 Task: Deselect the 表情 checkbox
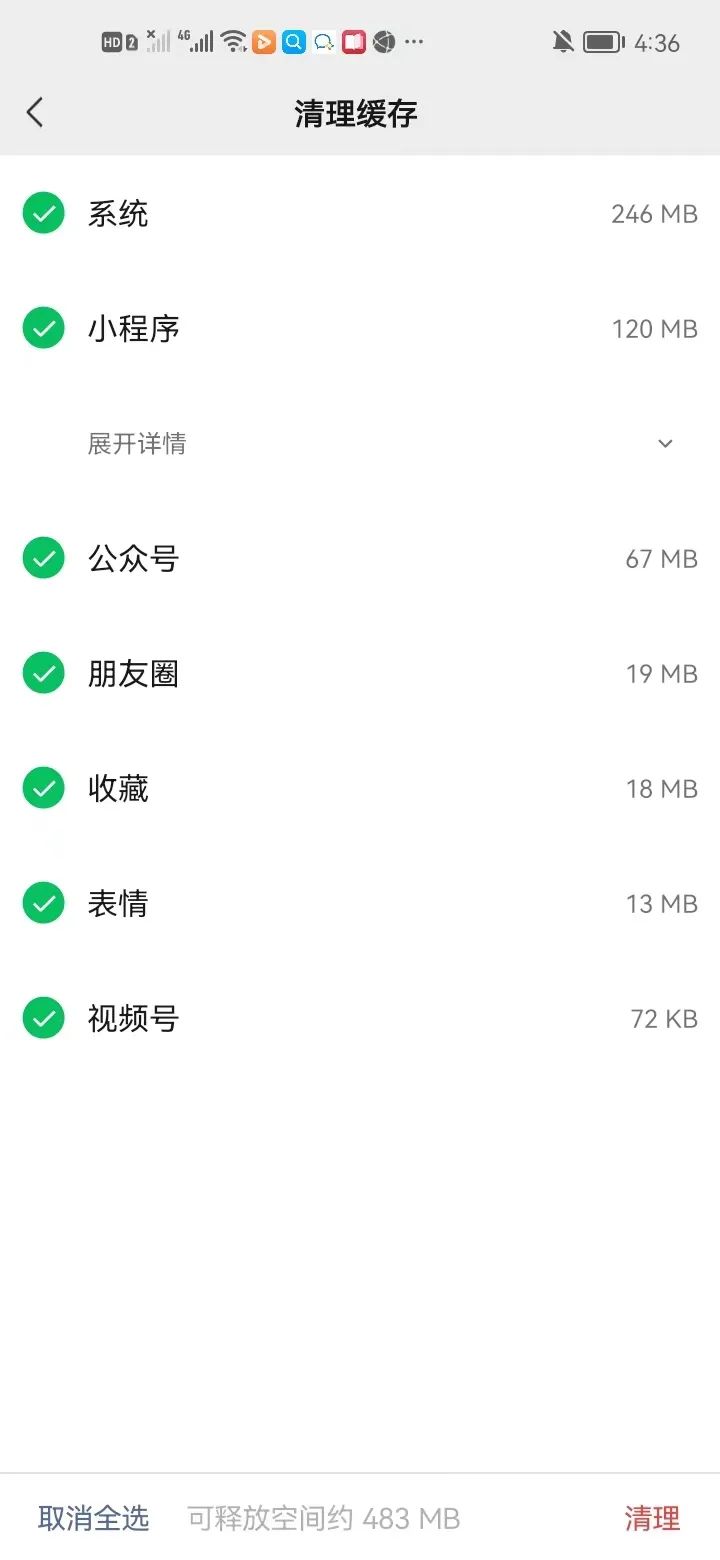tap(43, 902)
